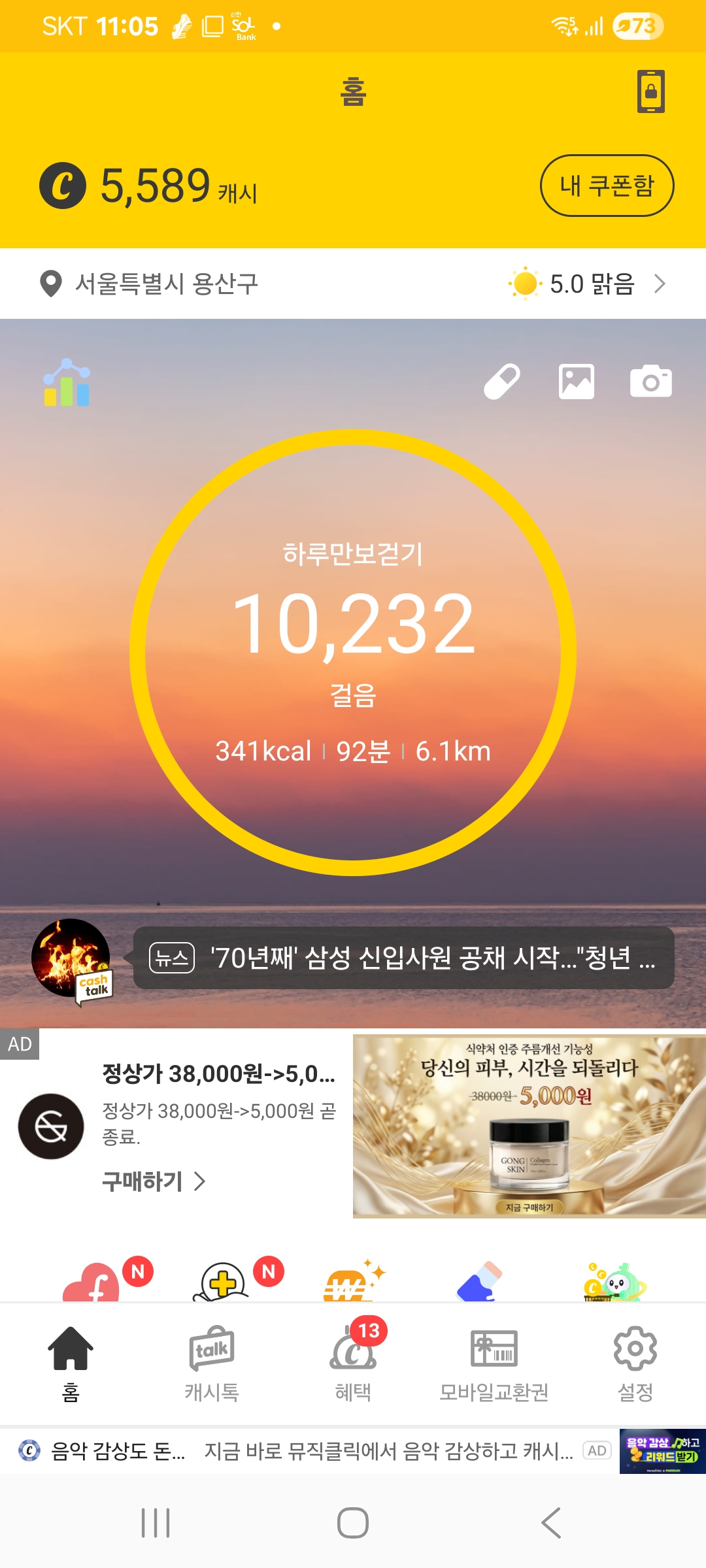
Task: Tap the pill-shaped icon
Action: tap(502, 382)
